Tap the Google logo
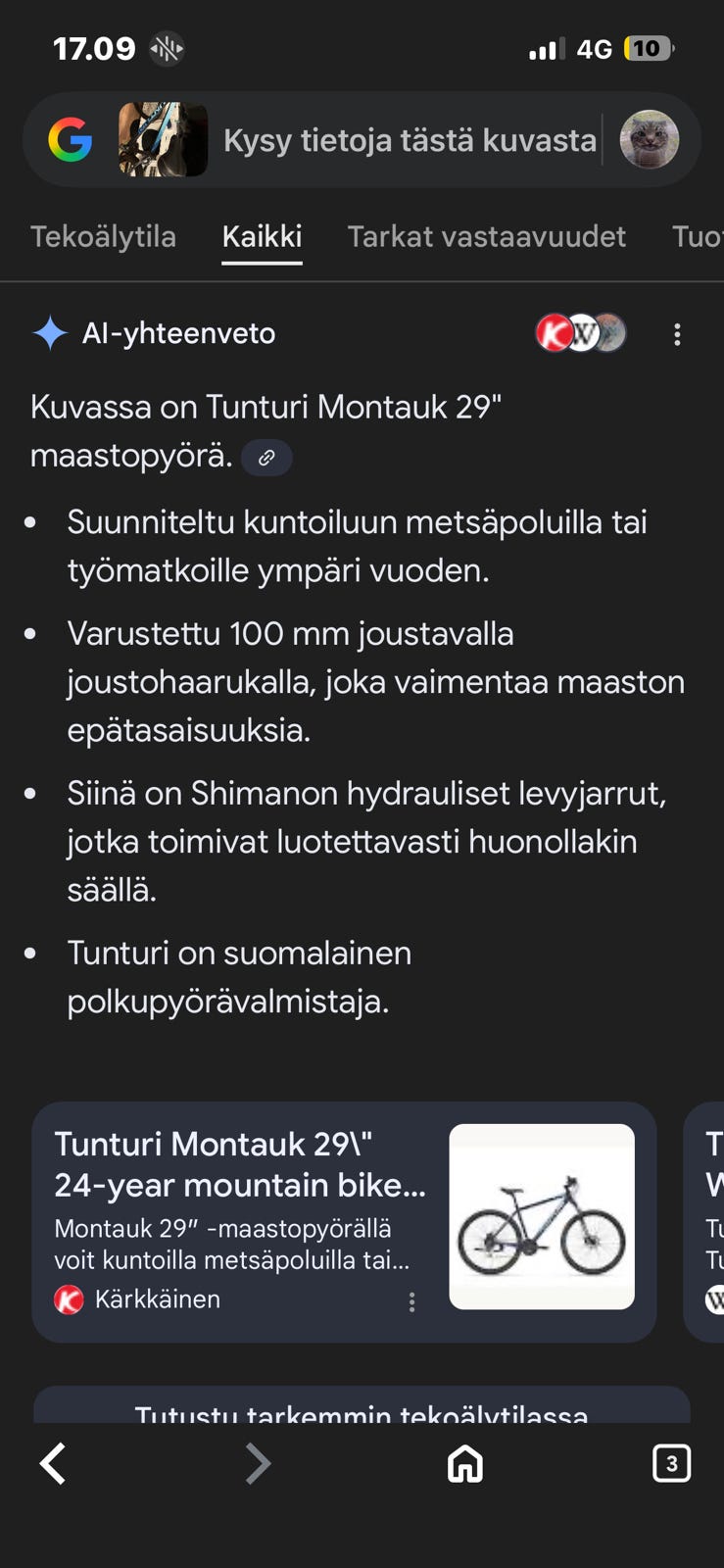Viewport: 724px width, 1568px height. pyautogui.click(x=70, y=139)
